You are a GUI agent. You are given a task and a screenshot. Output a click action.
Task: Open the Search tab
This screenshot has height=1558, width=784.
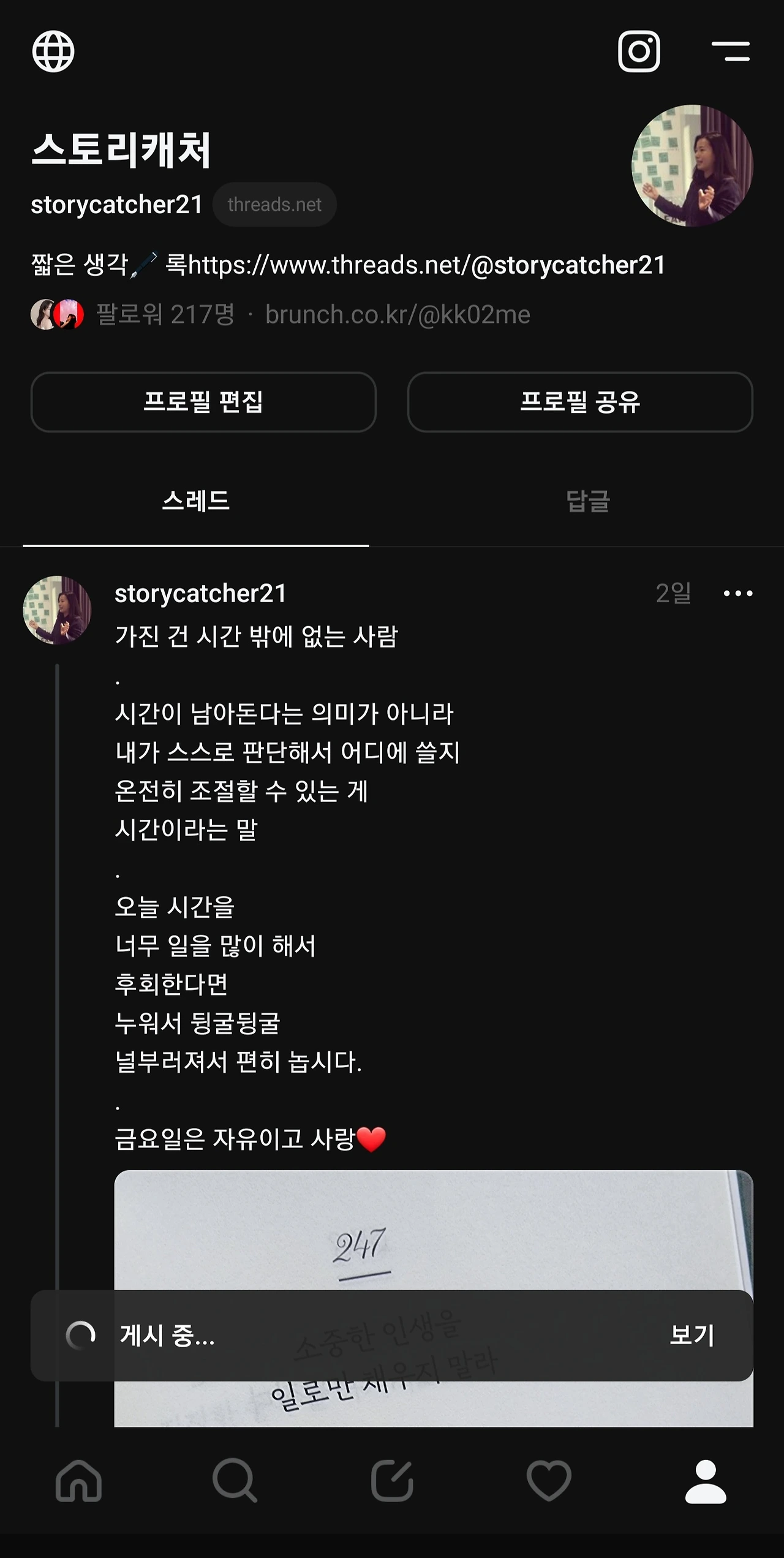[235, 1481]
